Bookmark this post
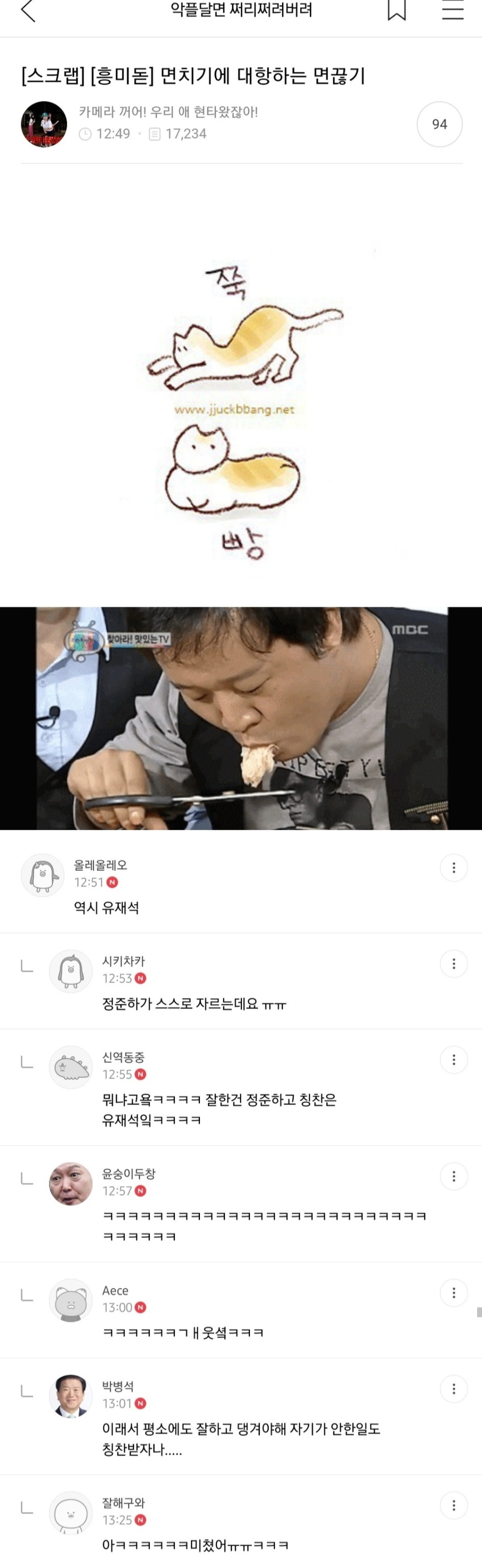Image resolution: width=482 pixels, height=1568 pixels. (397, 10)
